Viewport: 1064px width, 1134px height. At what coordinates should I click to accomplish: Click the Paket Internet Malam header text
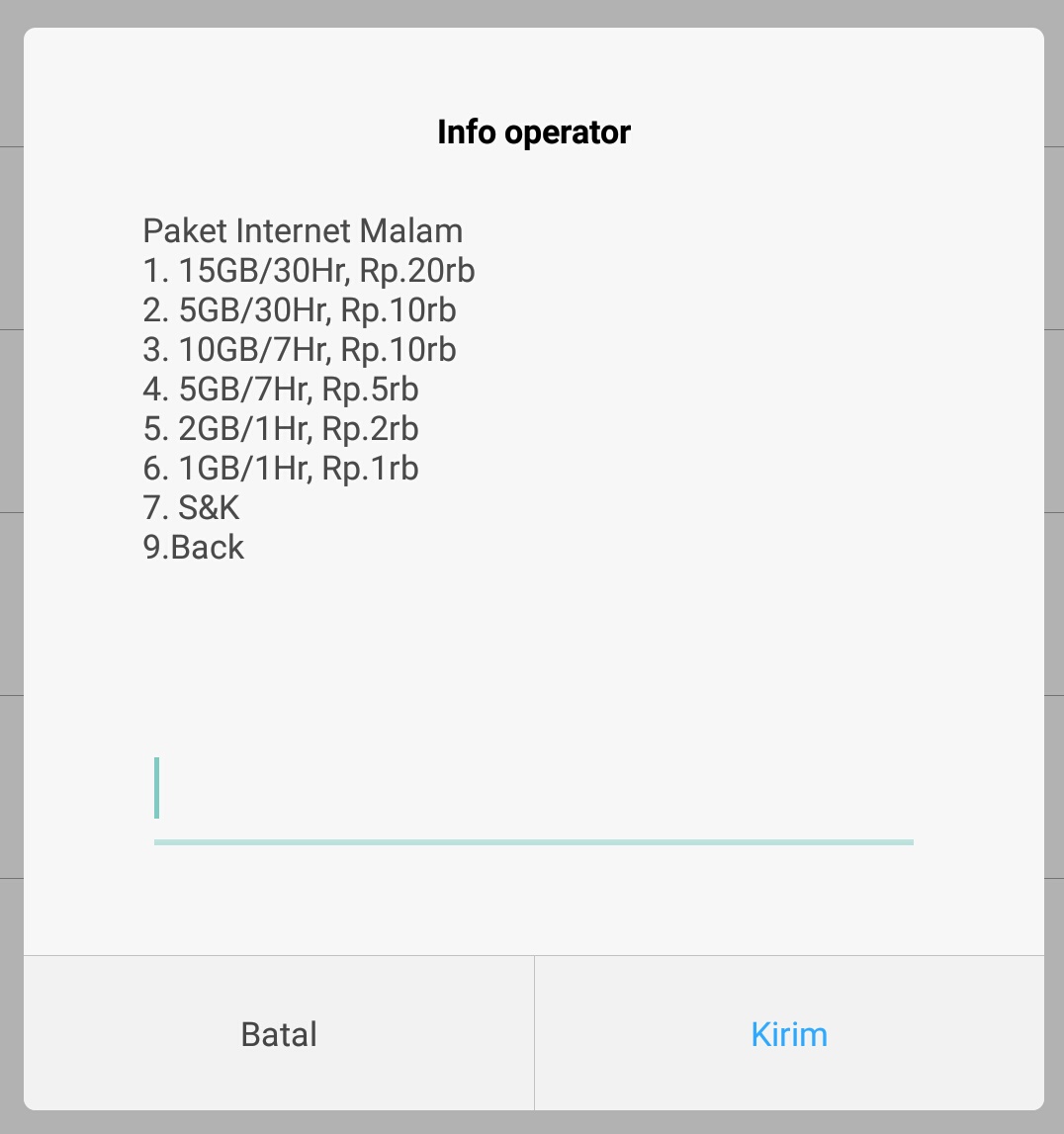[x=303, y=230]
